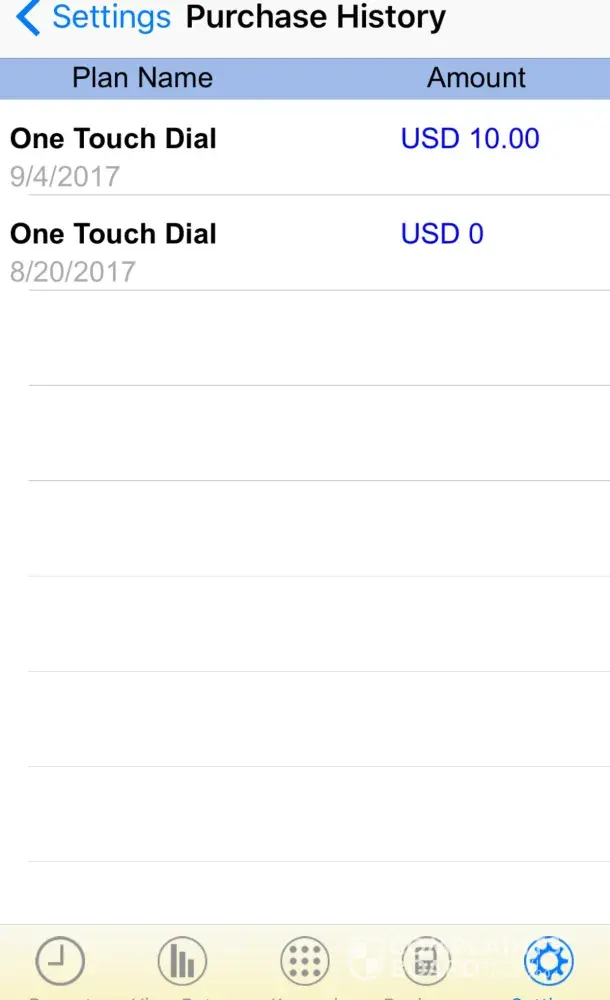610x1000 pixels.
Task: Open the keypad dial pad tab
Action: [304, 962]
